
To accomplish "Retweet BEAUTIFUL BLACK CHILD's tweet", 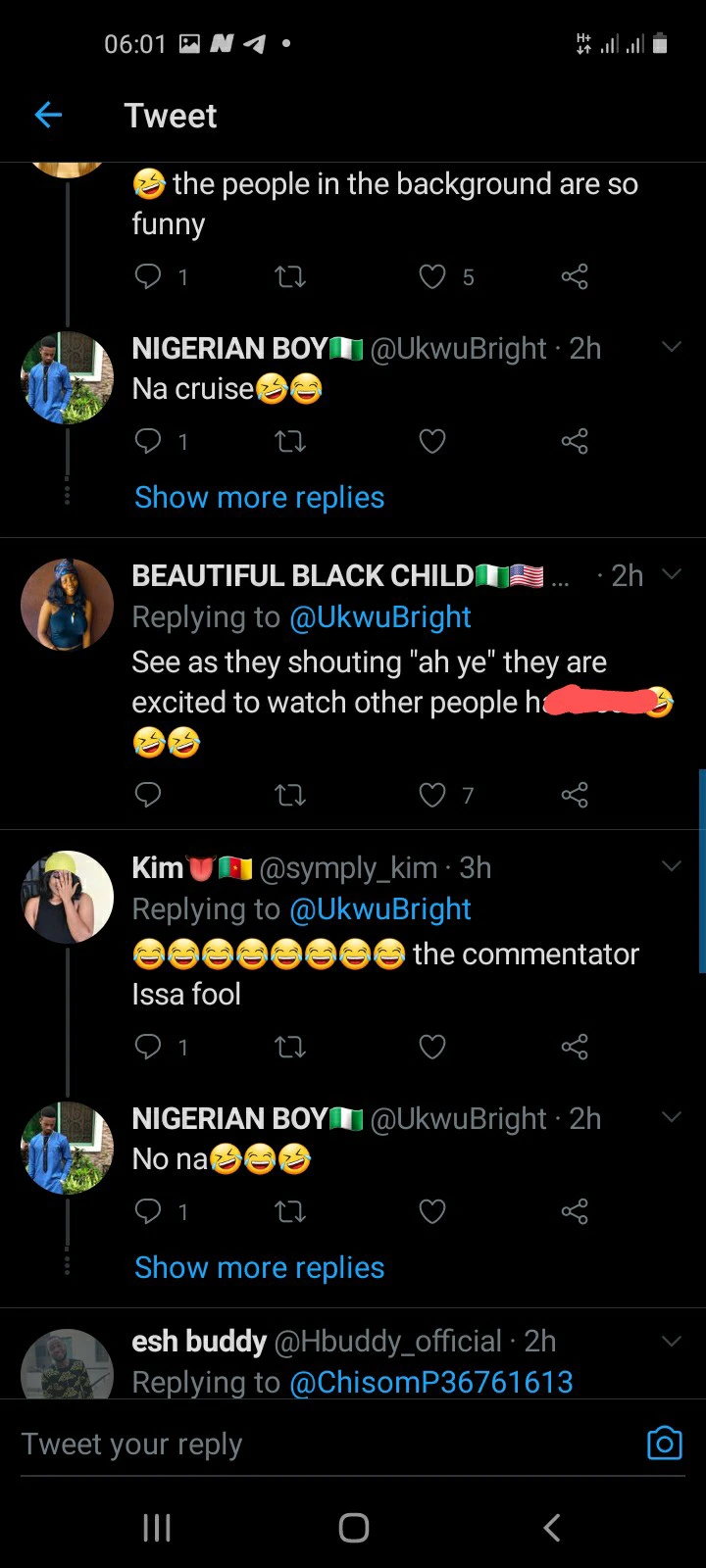I will click(x=290, y=794).
